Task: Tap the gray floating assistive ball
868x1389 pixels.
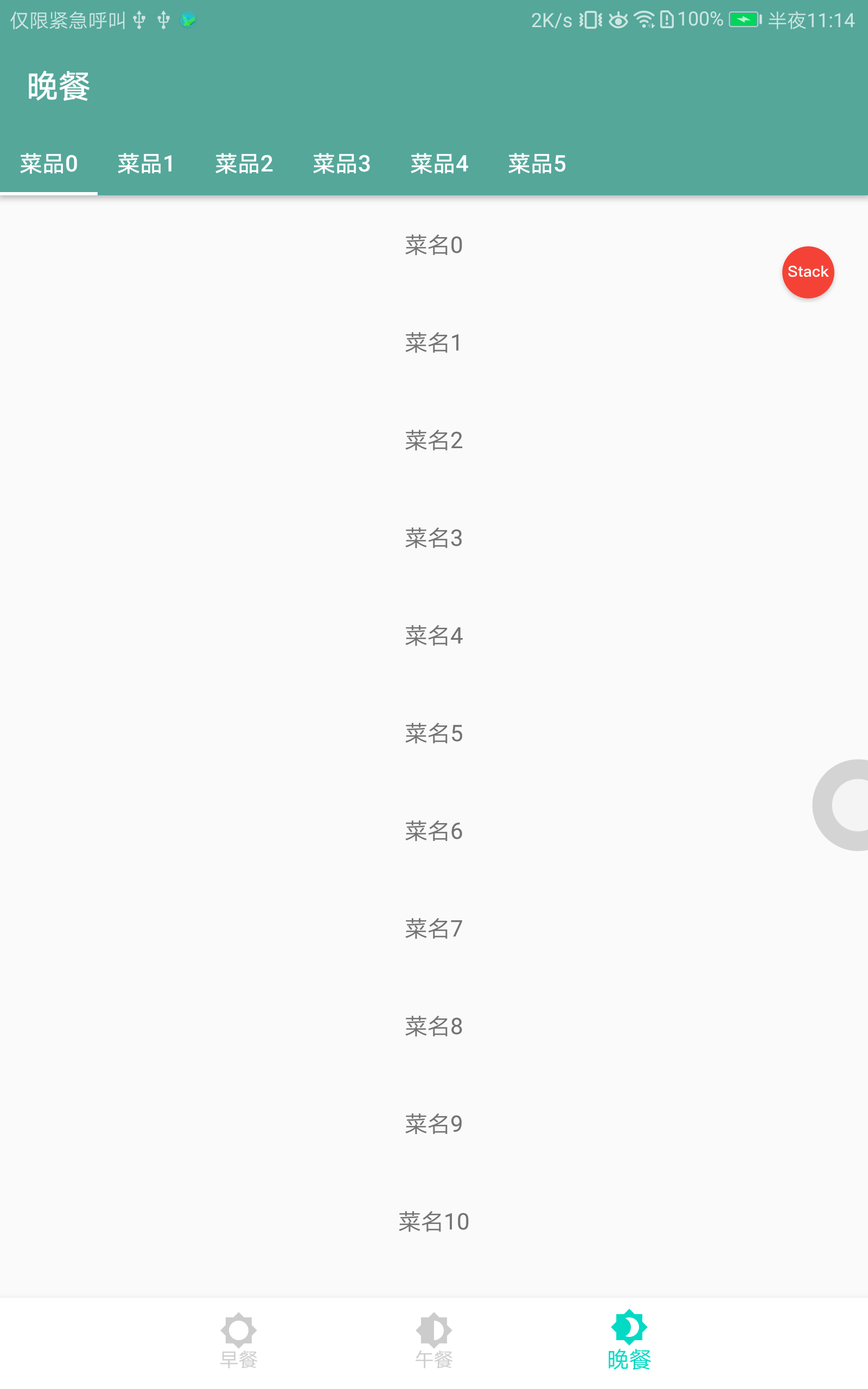Action: (847, 805)
